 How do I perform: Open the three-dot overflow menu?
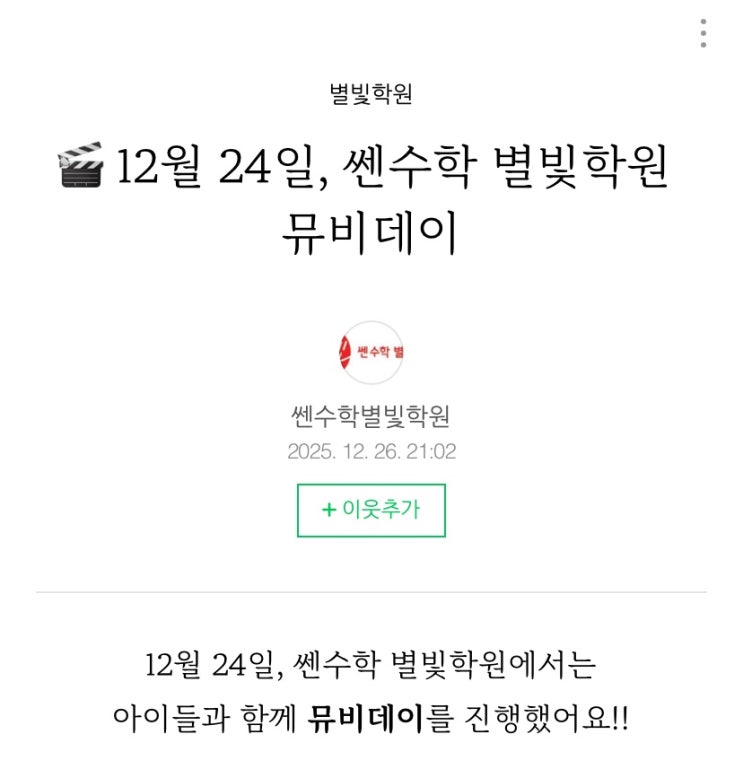pos(704,33)
